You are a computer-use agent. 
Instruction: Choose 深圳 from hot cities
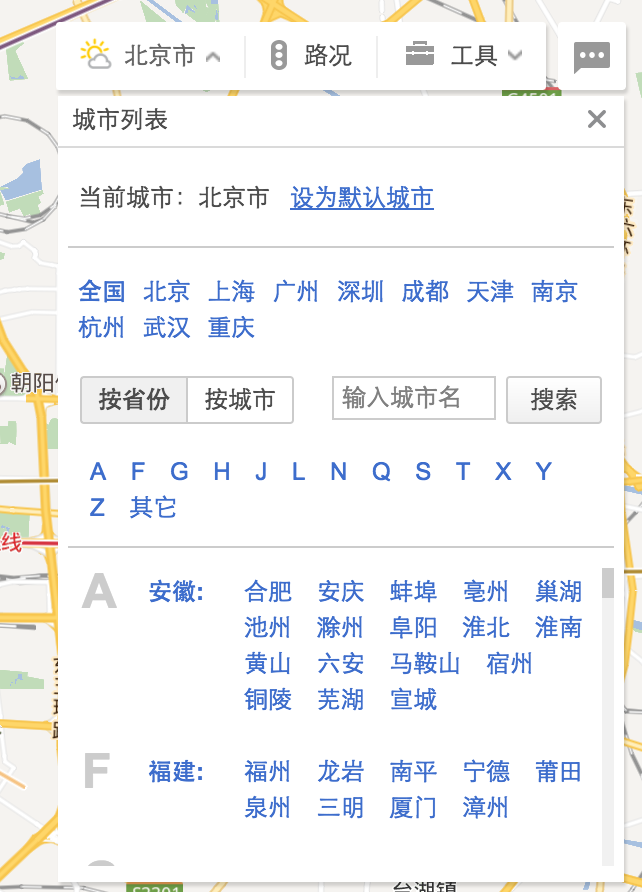click(360, 292)
